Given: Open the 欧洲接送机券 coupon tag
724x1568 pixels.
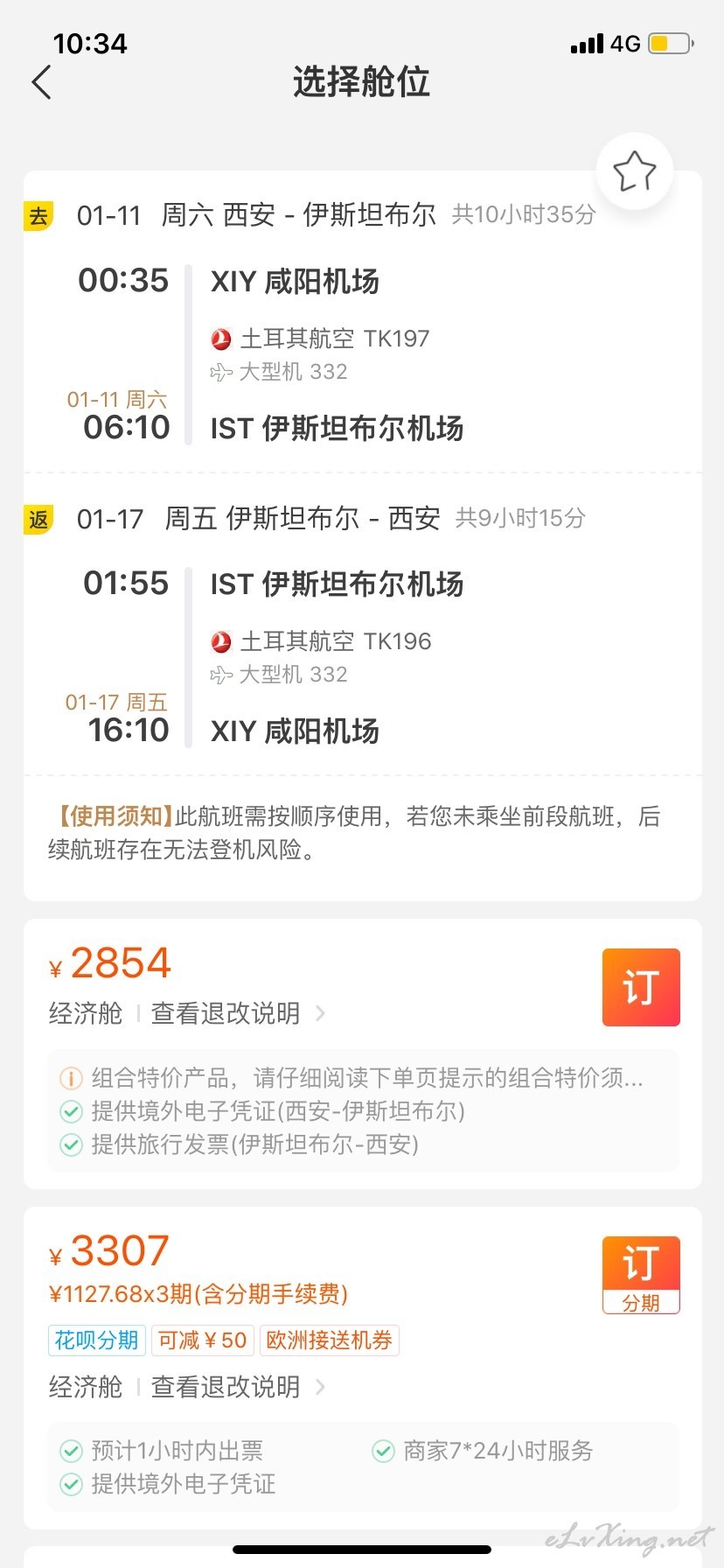Looking at the screenshot, I should click(x=329, y=1340).
